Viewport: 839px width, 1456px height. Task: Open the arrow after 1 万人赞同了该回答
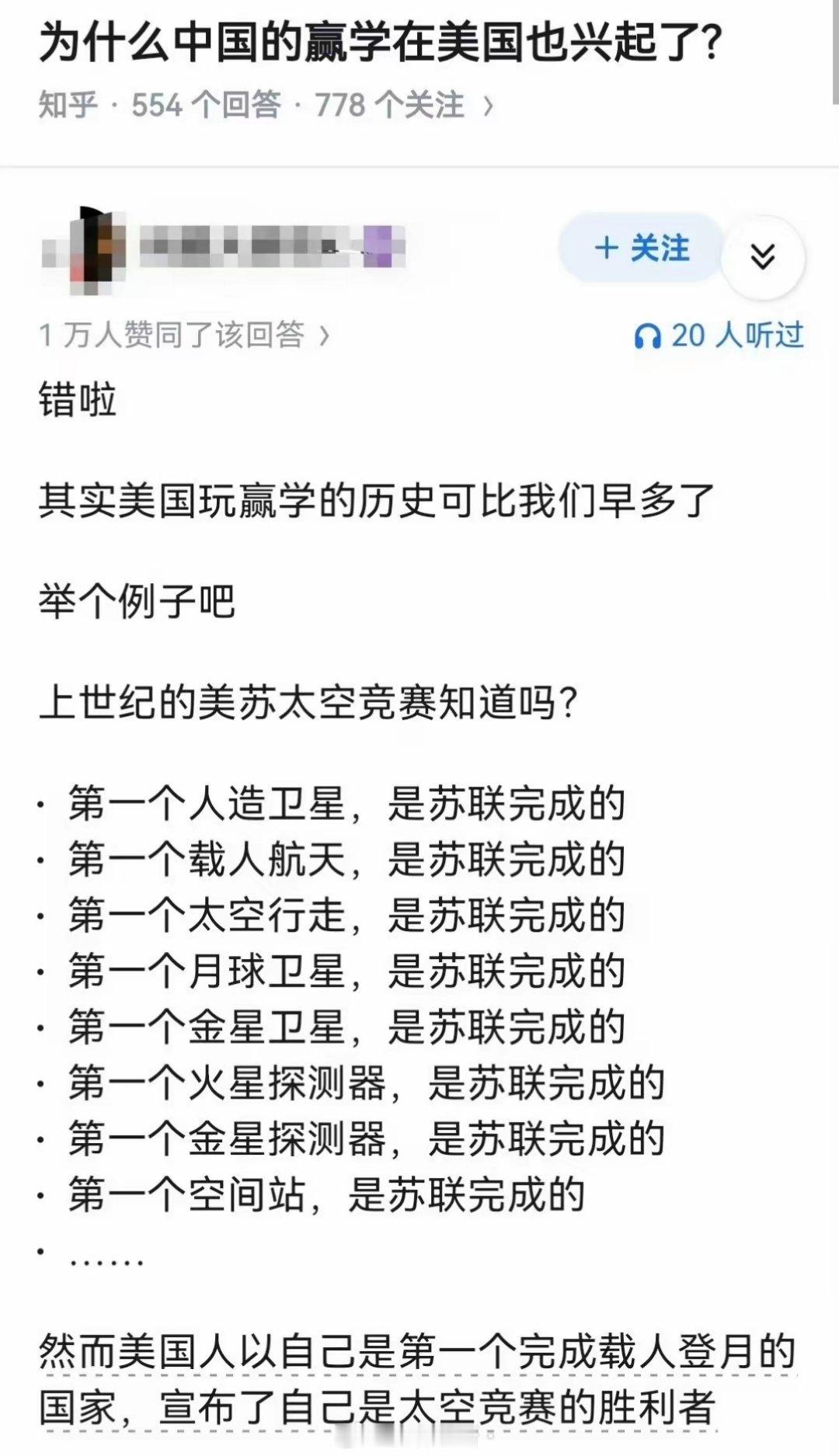[326, 336]
